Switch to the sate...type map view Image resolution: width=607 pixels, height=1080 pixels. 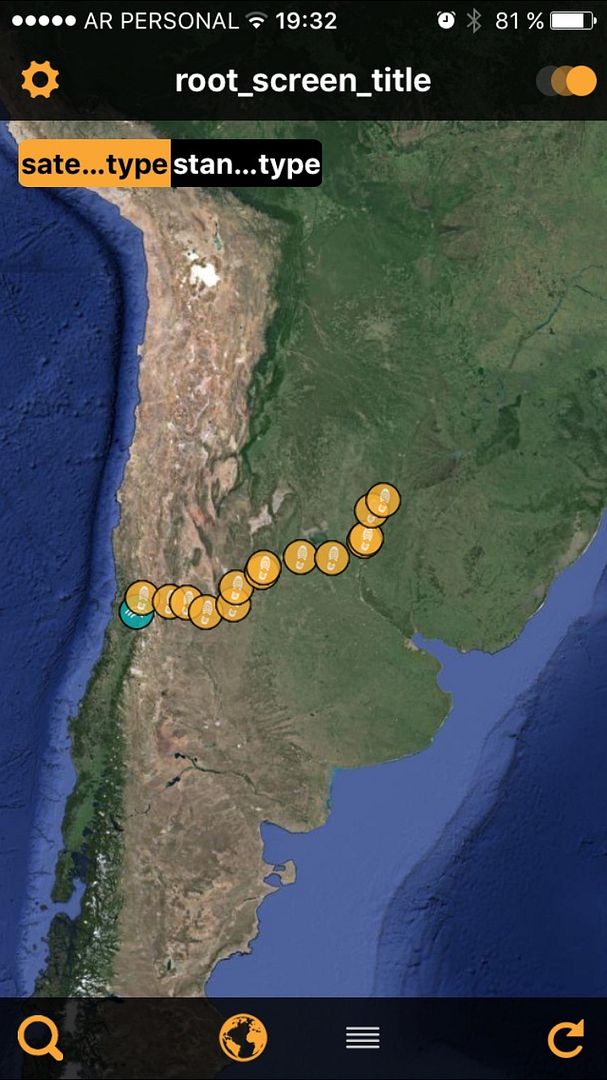[94, 164]
